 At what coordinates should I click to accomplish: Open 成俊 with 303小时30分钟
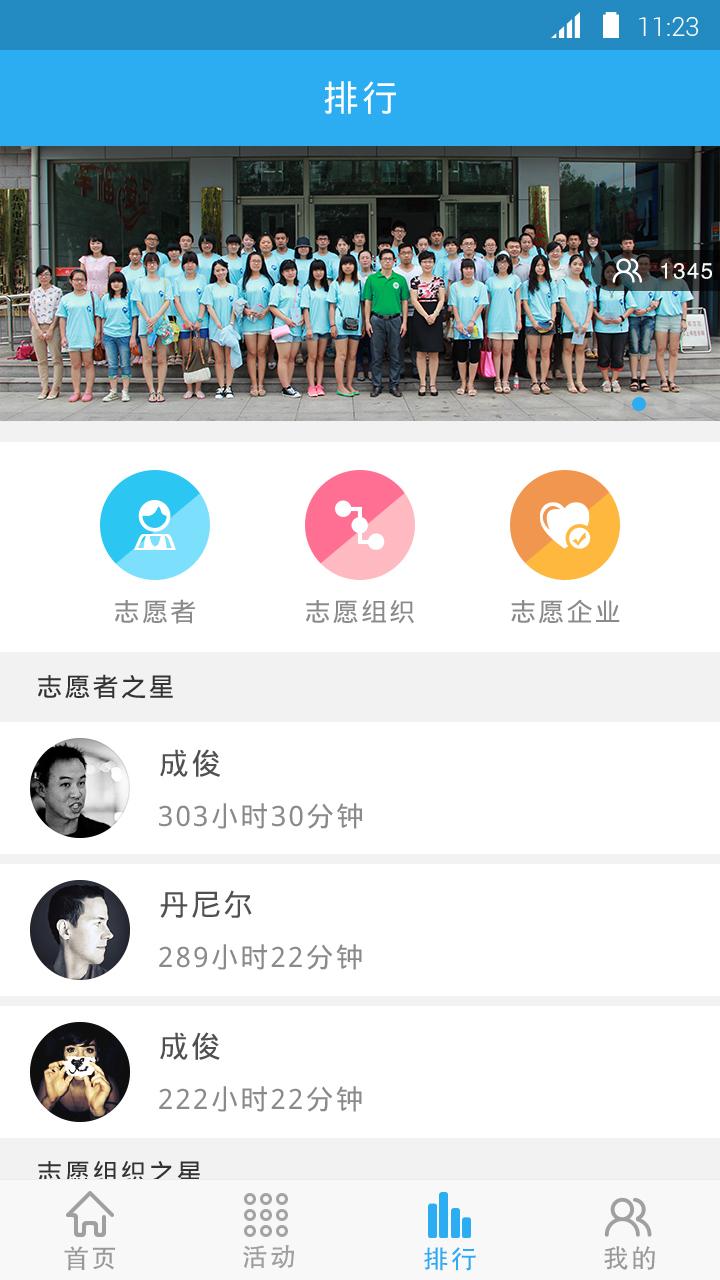(360, 788)
